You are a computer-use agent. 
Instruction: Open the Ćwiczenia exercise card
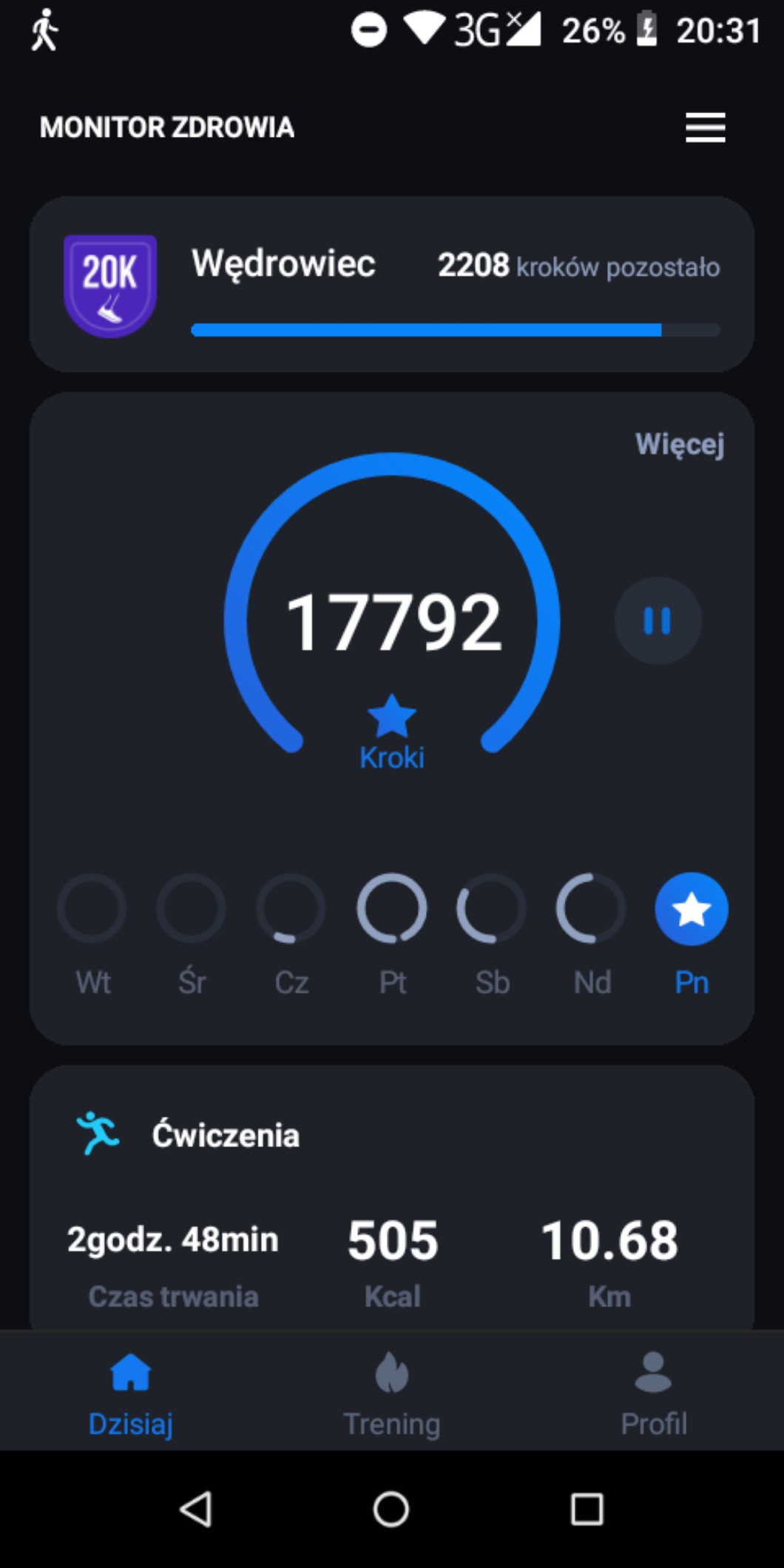point(391,1198)
